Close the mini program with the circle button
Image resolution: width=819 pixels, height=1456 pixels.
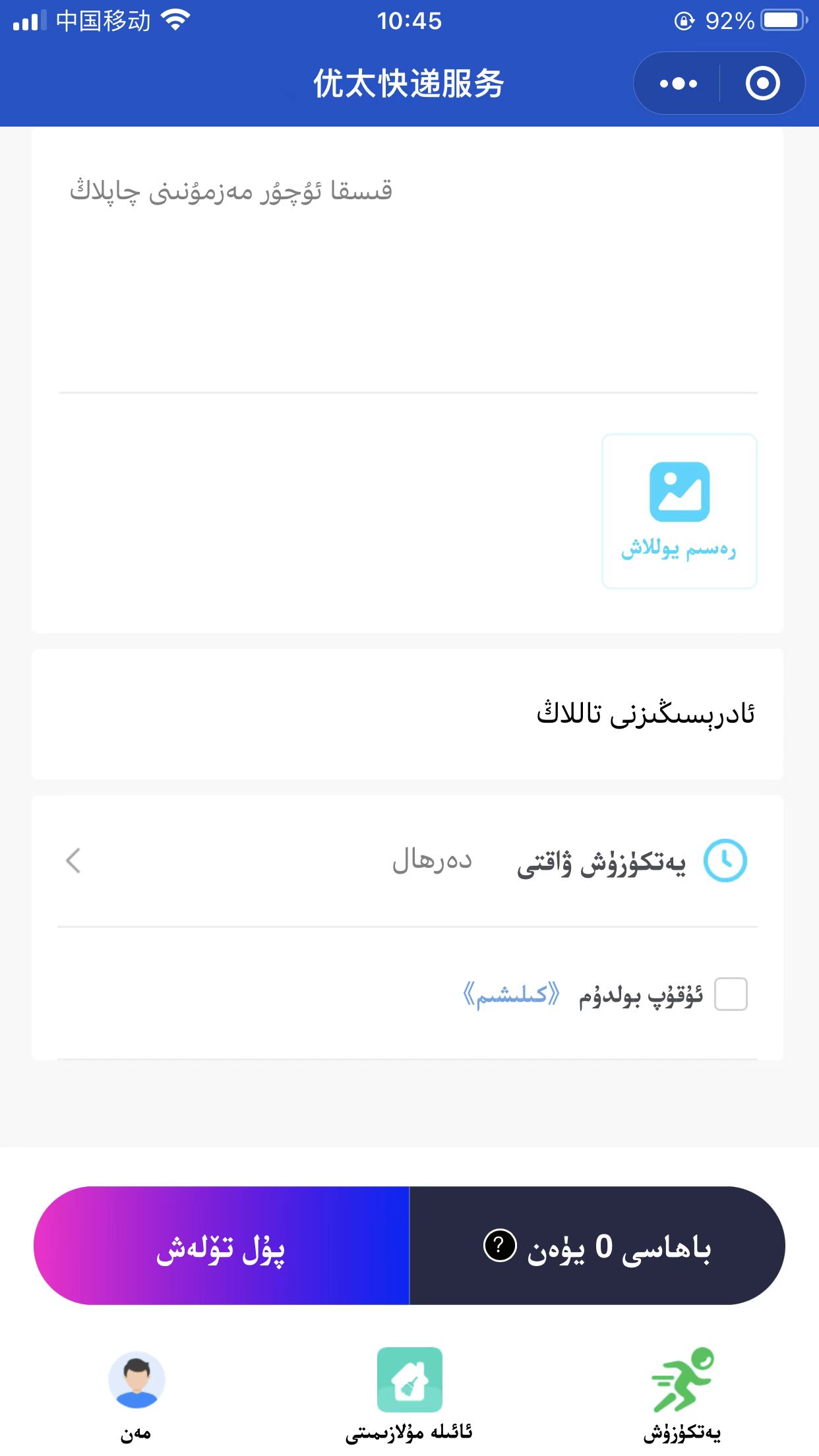762,84
